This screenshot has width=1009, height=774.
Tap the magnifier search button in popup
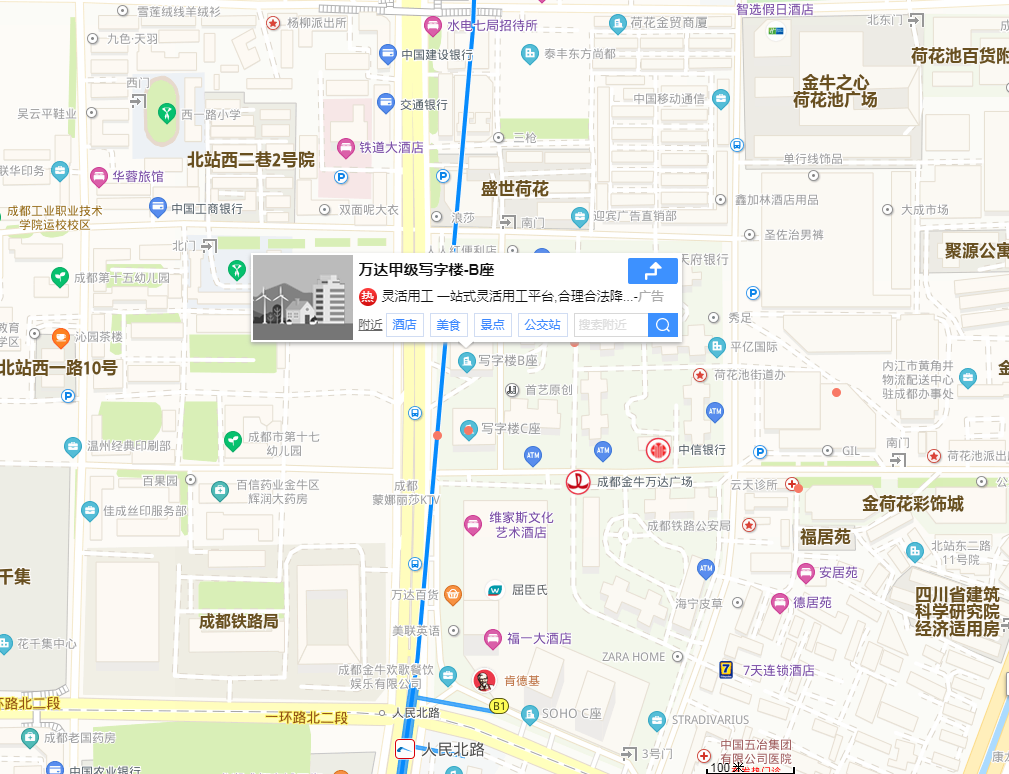pyautogui.click(x=663, y=325)
